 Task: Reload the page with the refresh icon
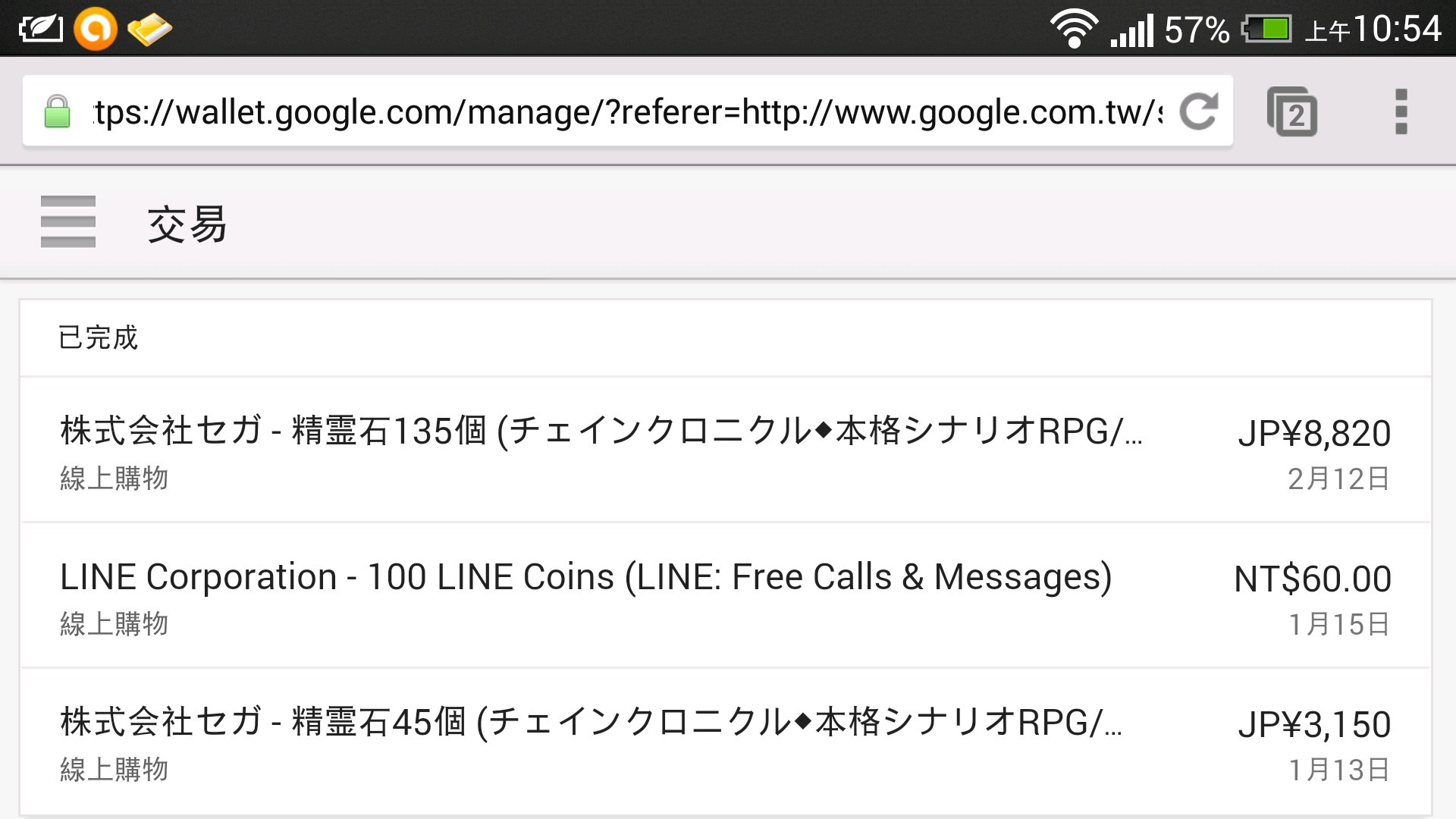[1199, 112]
